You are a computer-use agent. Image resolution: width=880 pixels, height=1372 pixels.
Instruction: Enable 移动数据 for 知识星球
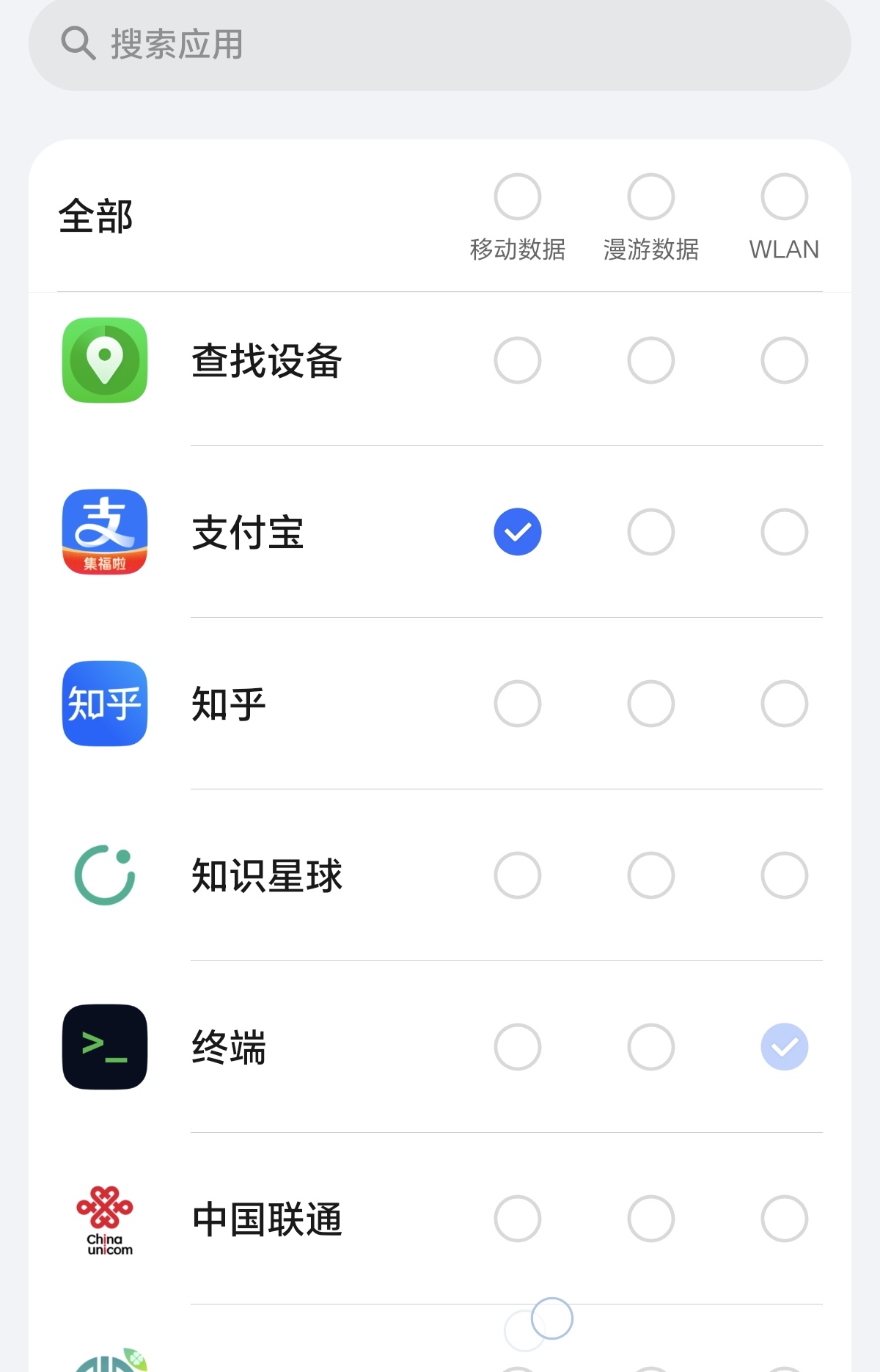point(518,875)
